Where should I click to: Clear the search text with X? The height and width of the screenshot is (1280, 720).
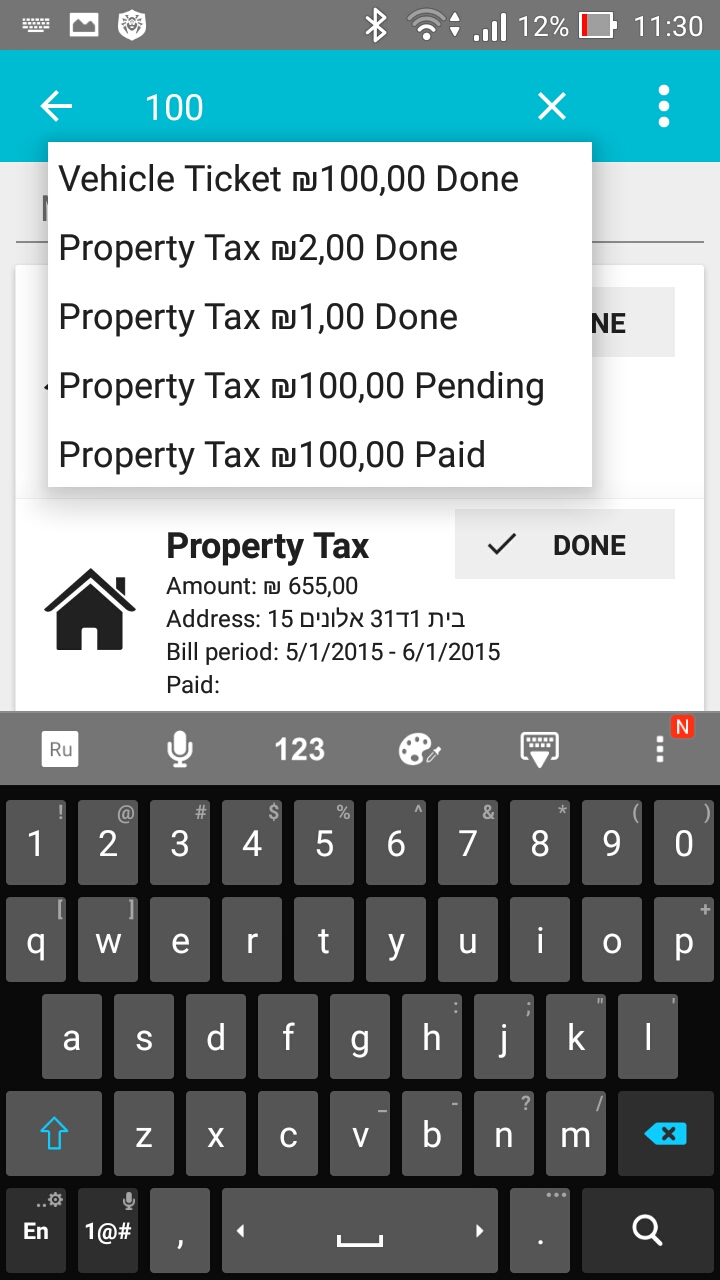pyautogui.click(x=552, y=106)
